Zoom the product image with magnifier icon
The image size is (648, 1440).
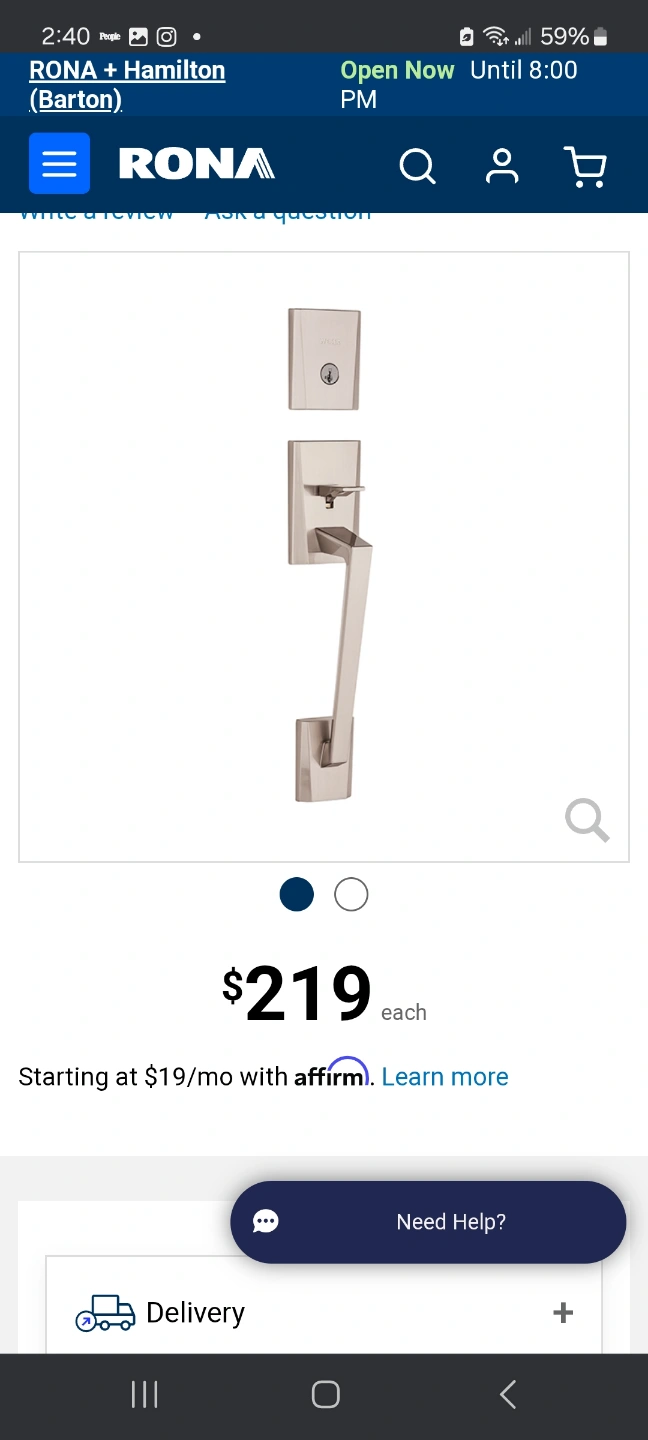[587, 820]
